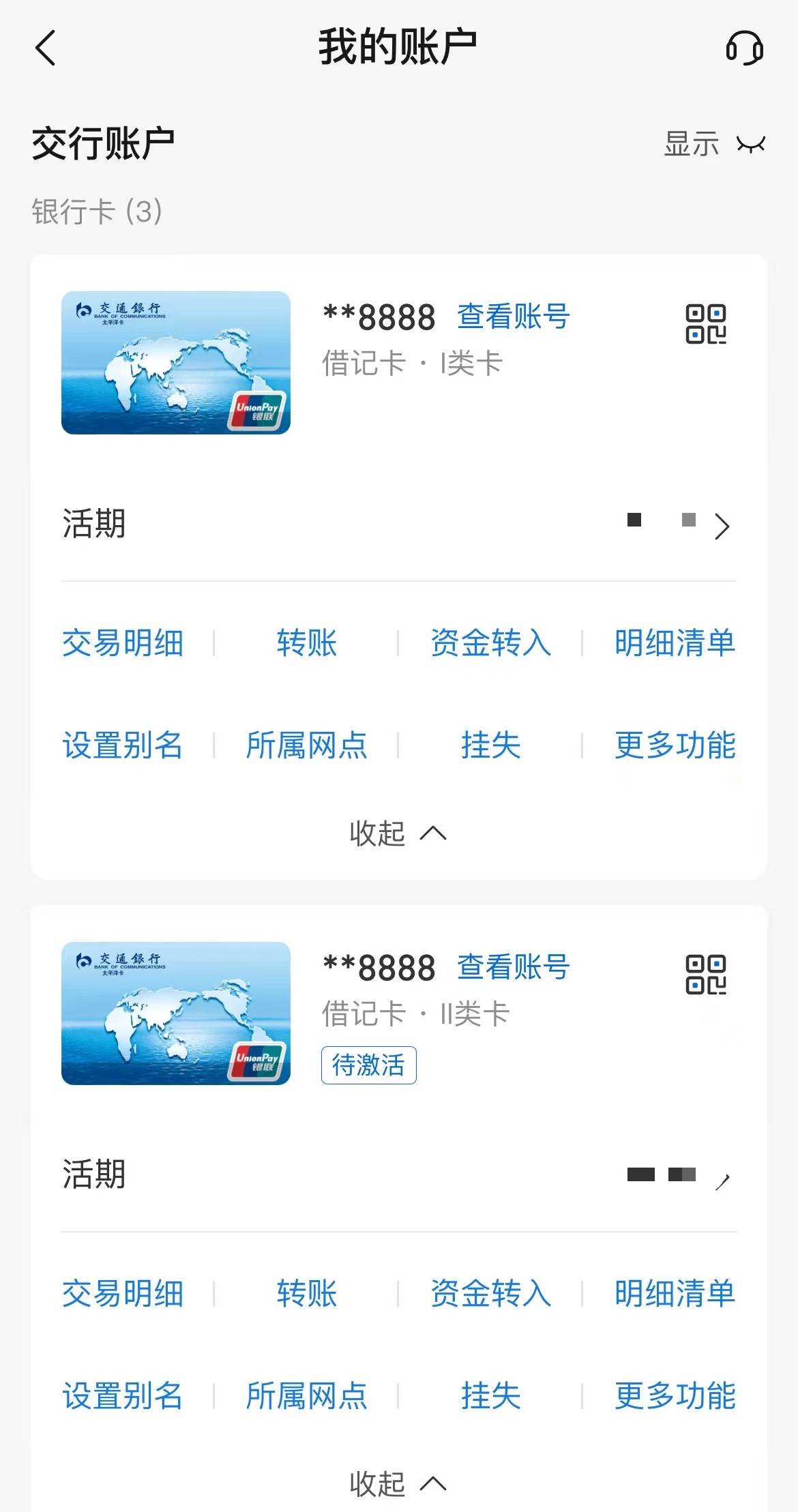Select the 银行卡 (3) section
The image size is (798, 1512).
click(95, 211)
